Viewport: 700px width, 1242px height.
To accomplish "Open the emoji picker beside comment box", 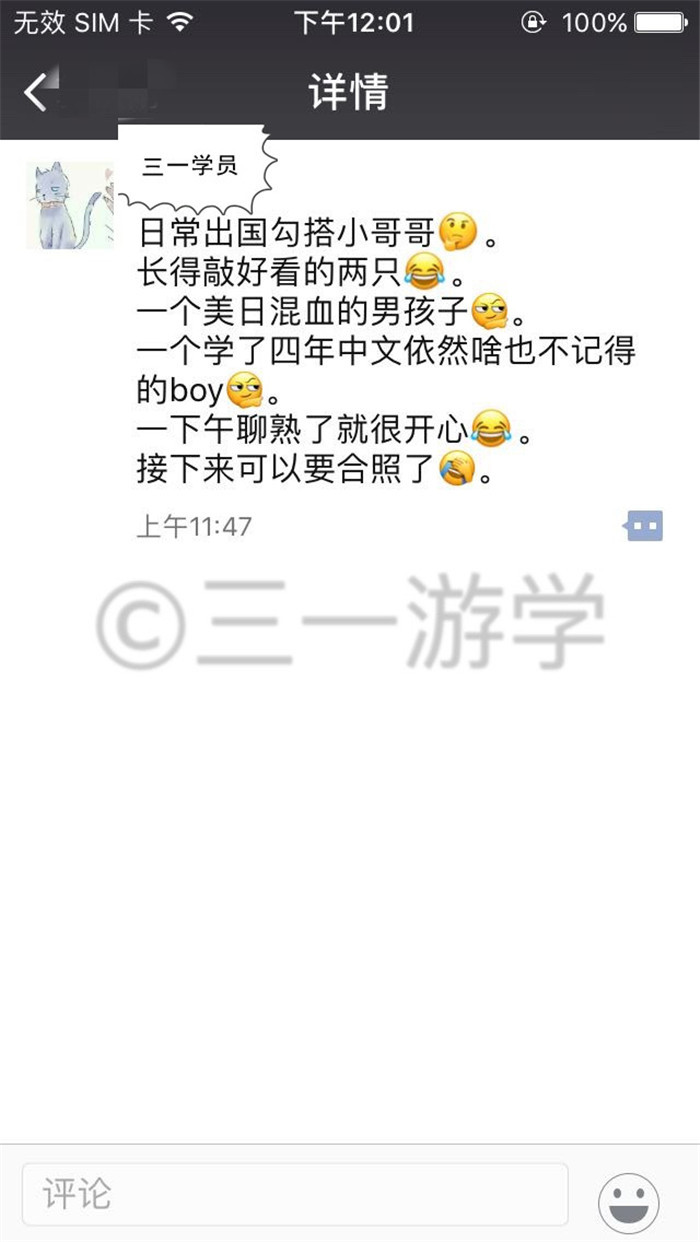I will click(x=629, y=1202).
